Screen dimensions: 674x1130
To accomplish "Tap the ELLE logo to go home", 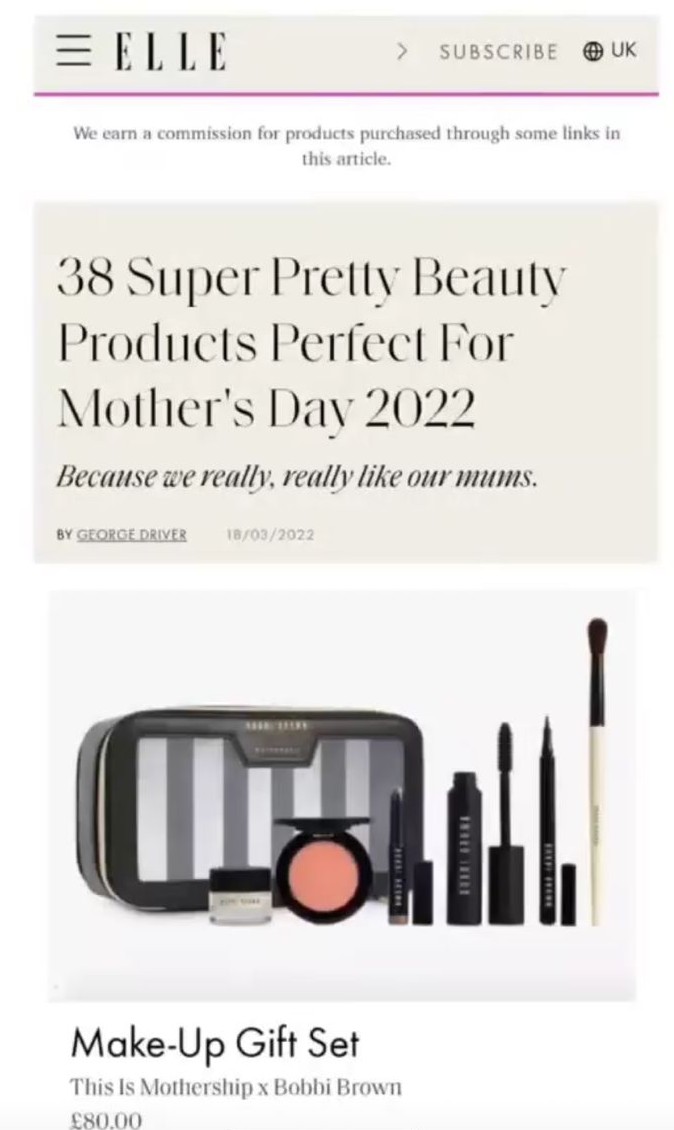I will tap(171, 51).
